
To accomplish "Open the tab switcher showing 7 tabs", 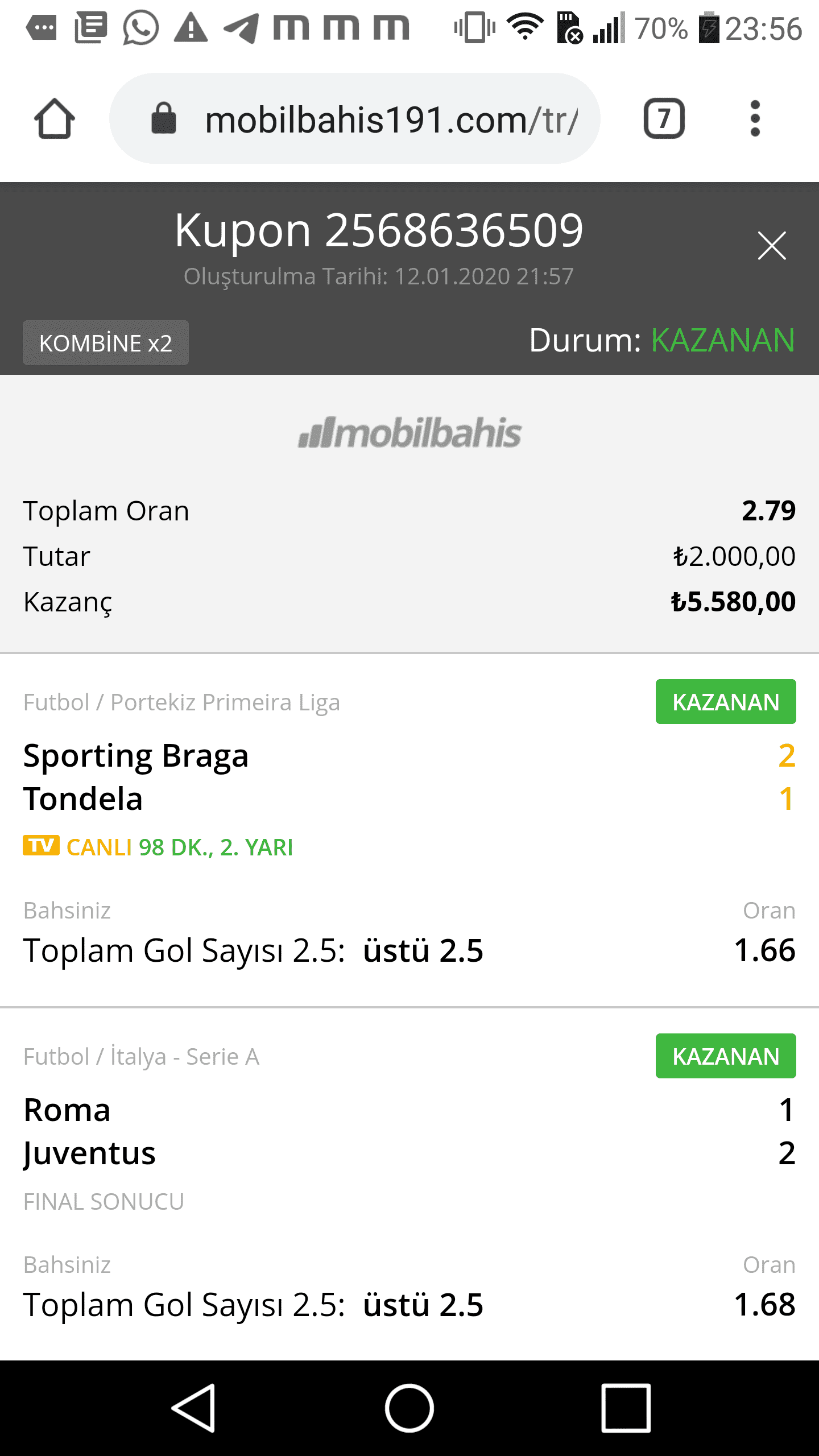I will 664,118.
